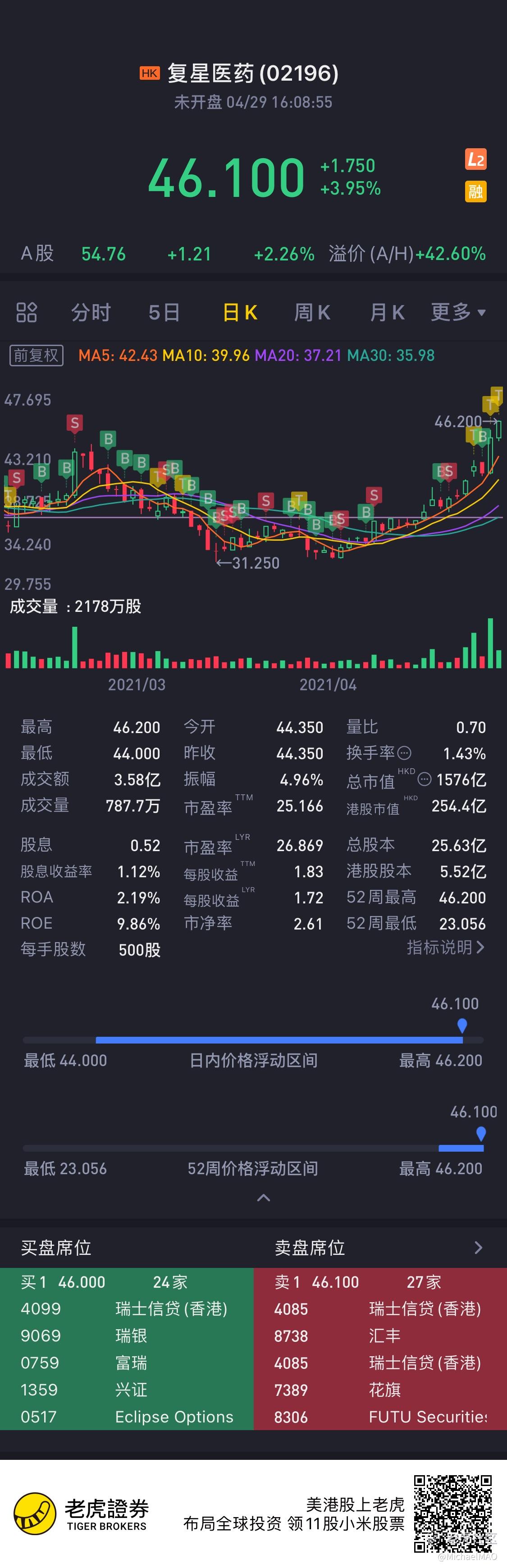
Task: Tap the icon next to 总市值
Action: tap(424, 779)
